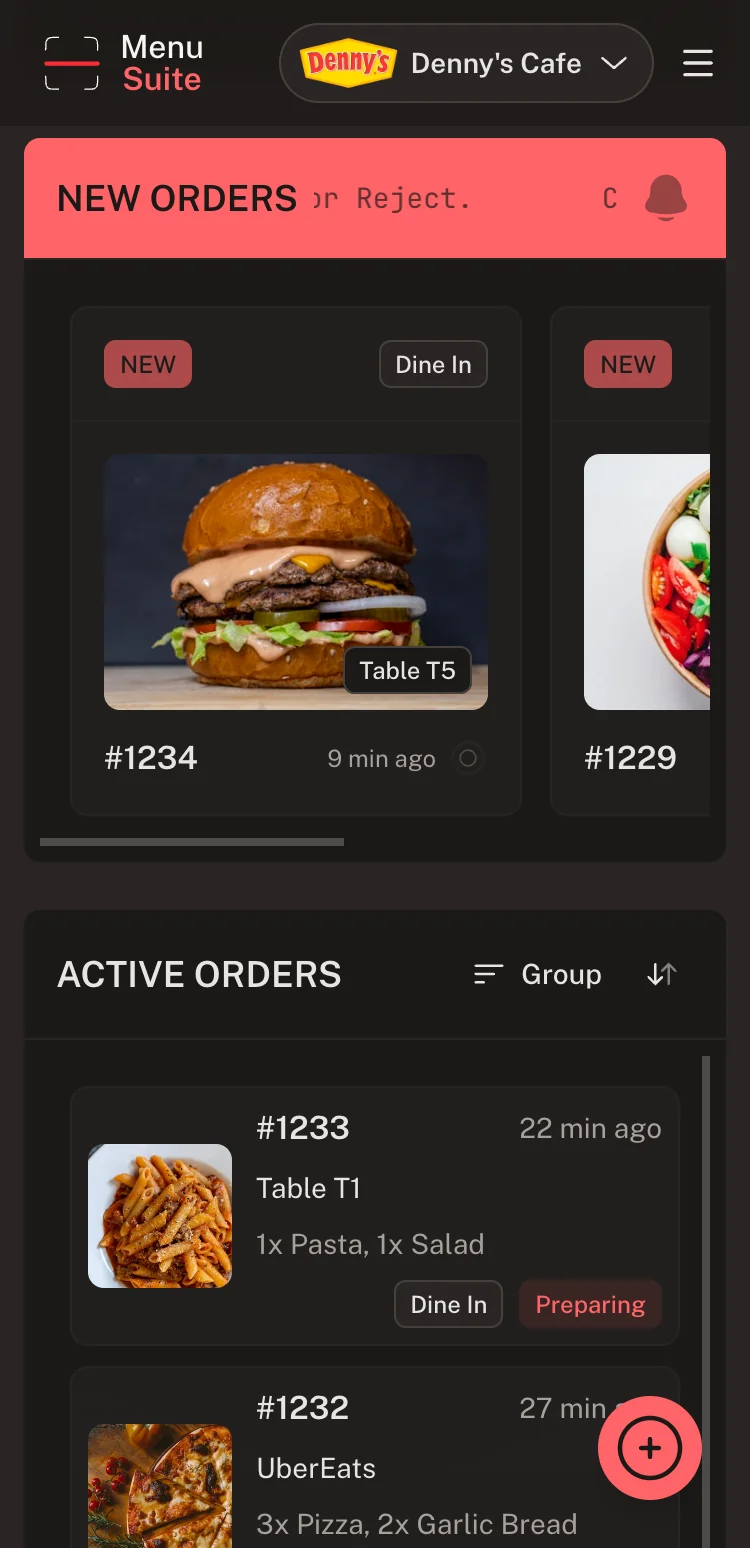Click the ACTIVE ORDERS section header

[x=199, y=974]
